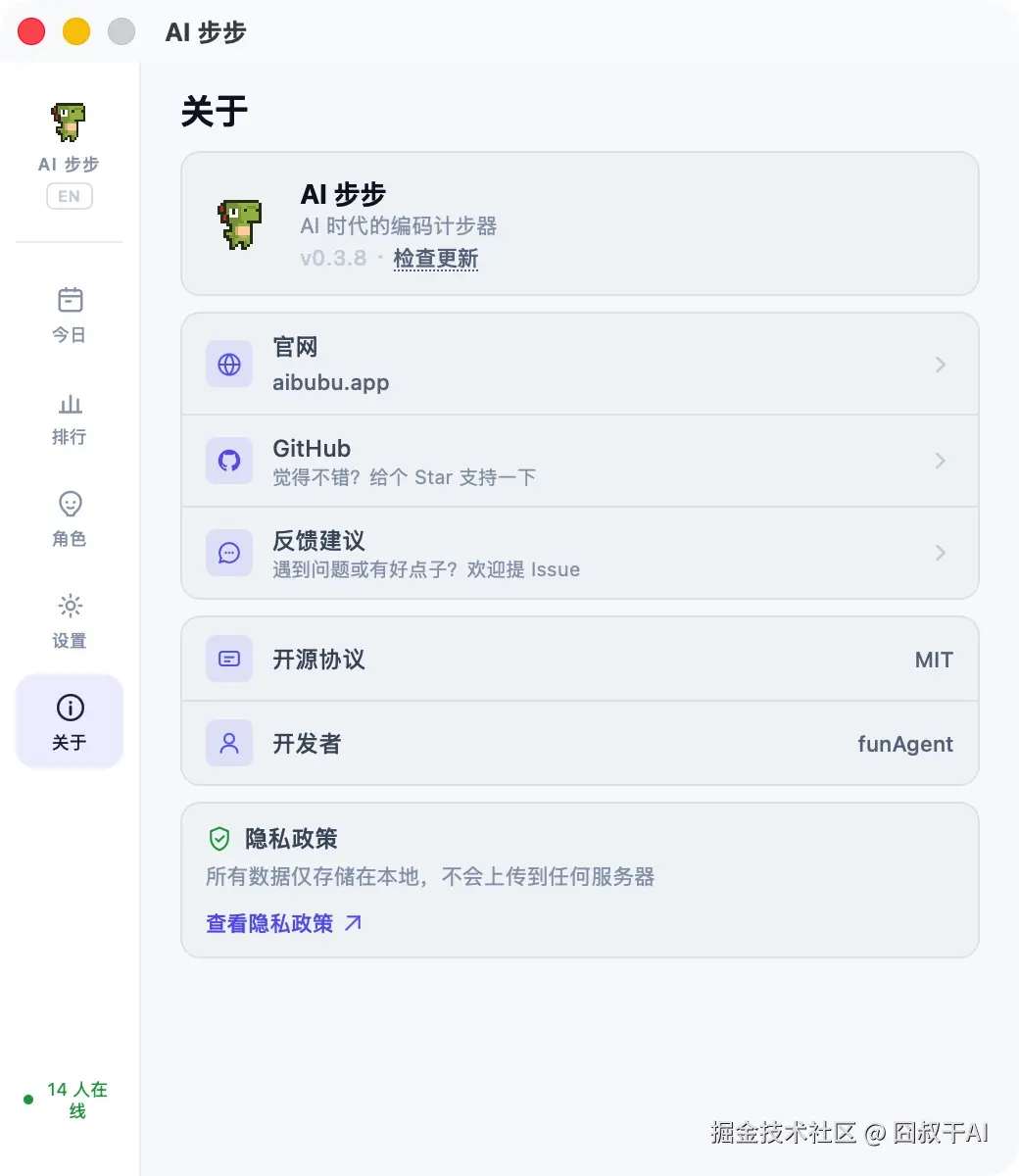Viewport: 1019px width, 1176px height.
Task: Open the 反馈建议 row
Action: pos(579,553)
